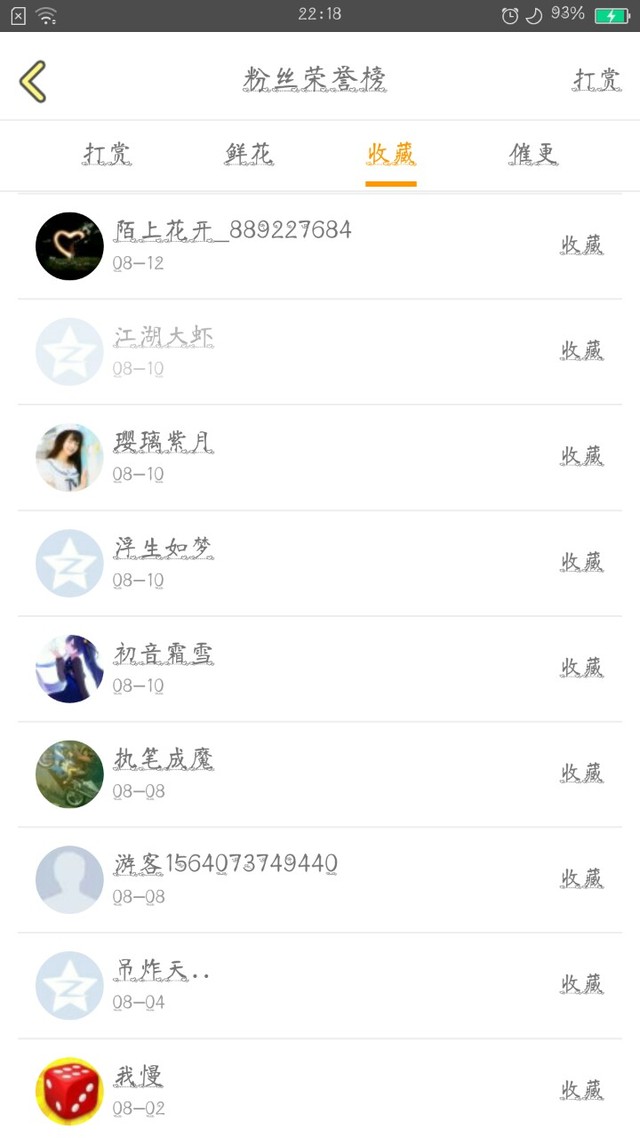
Task: Switch to the 鲜花 tab
Action: (x=249, y=154)
